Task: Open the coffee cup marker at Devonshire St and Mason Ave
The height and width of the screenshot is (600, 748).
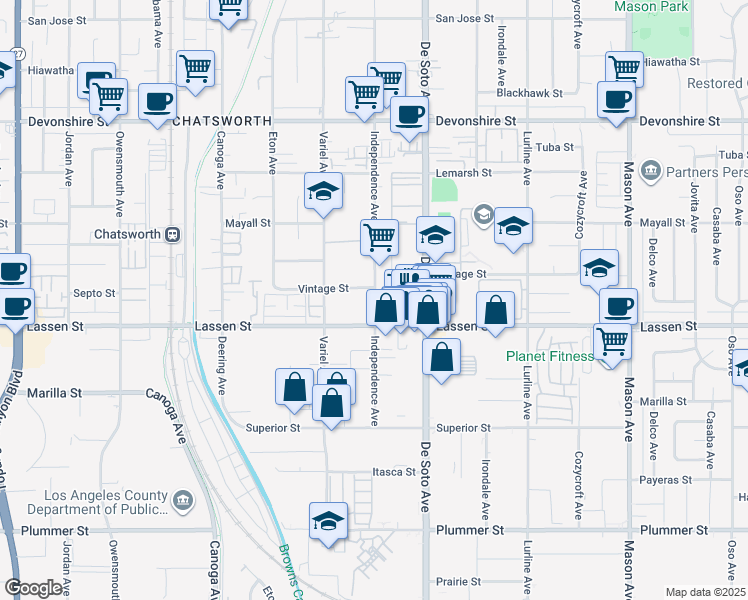Action: (x=617, y=100)
